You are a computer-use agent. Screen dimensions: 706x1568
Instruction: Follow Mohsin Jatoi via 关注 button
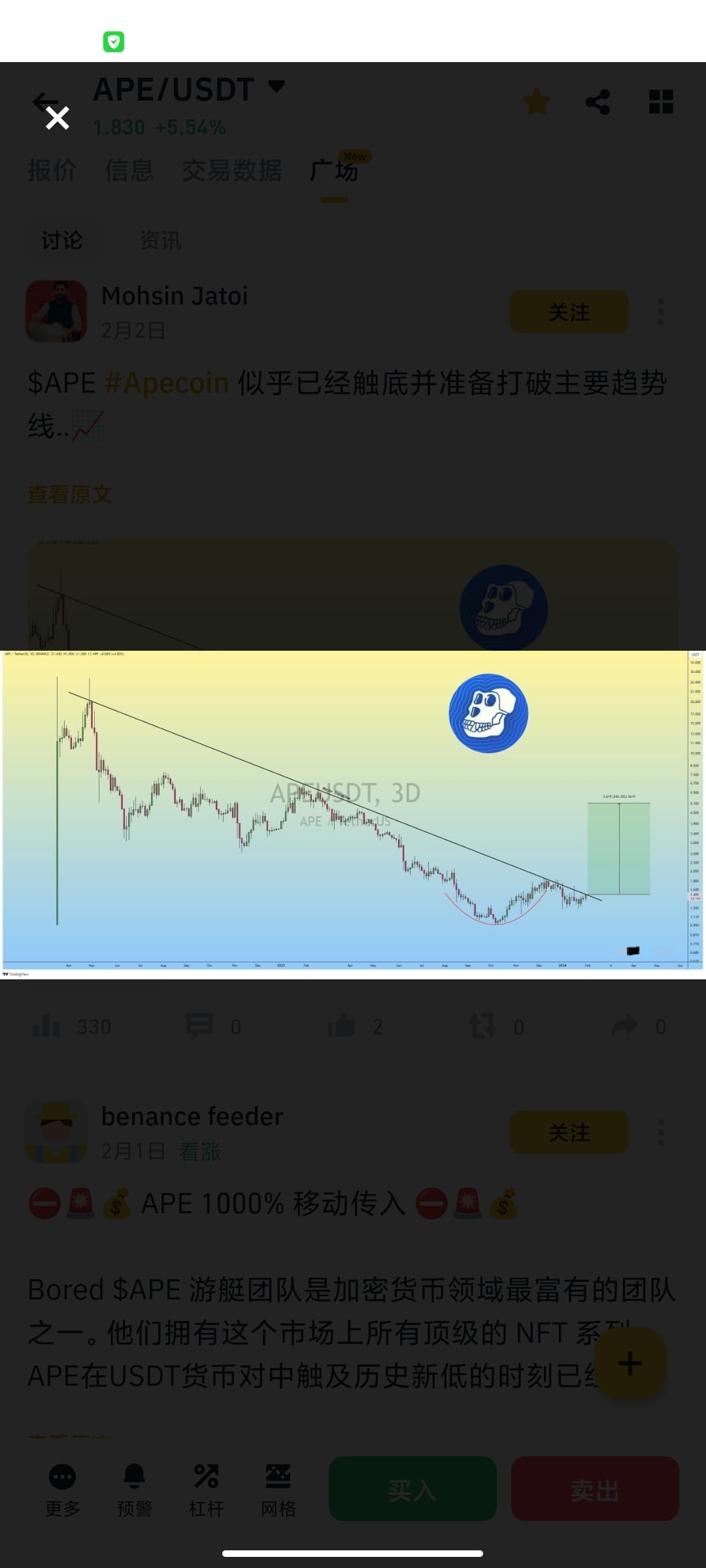[569, 312]
